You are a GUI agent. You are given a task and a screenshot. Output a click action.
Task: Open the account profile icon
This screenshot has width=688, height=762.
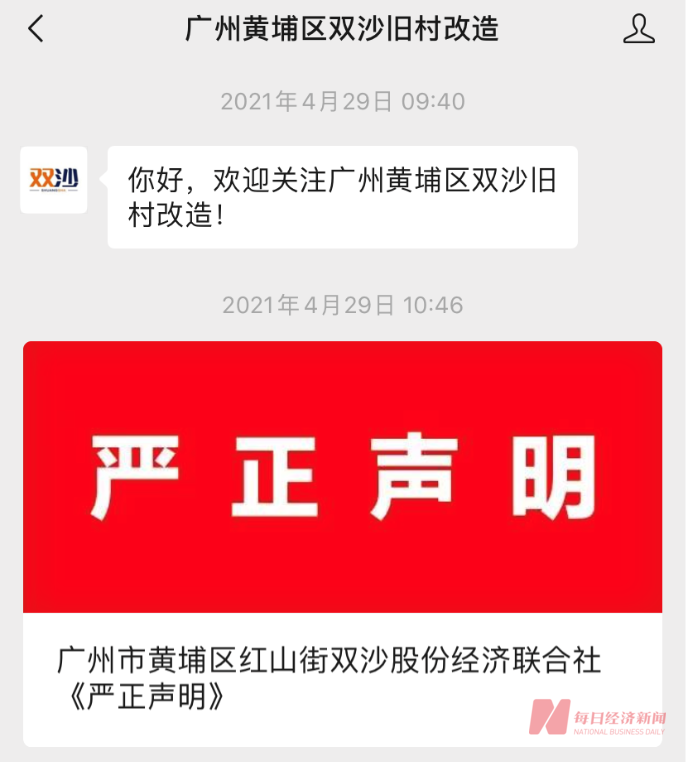[x=638, y=29]
